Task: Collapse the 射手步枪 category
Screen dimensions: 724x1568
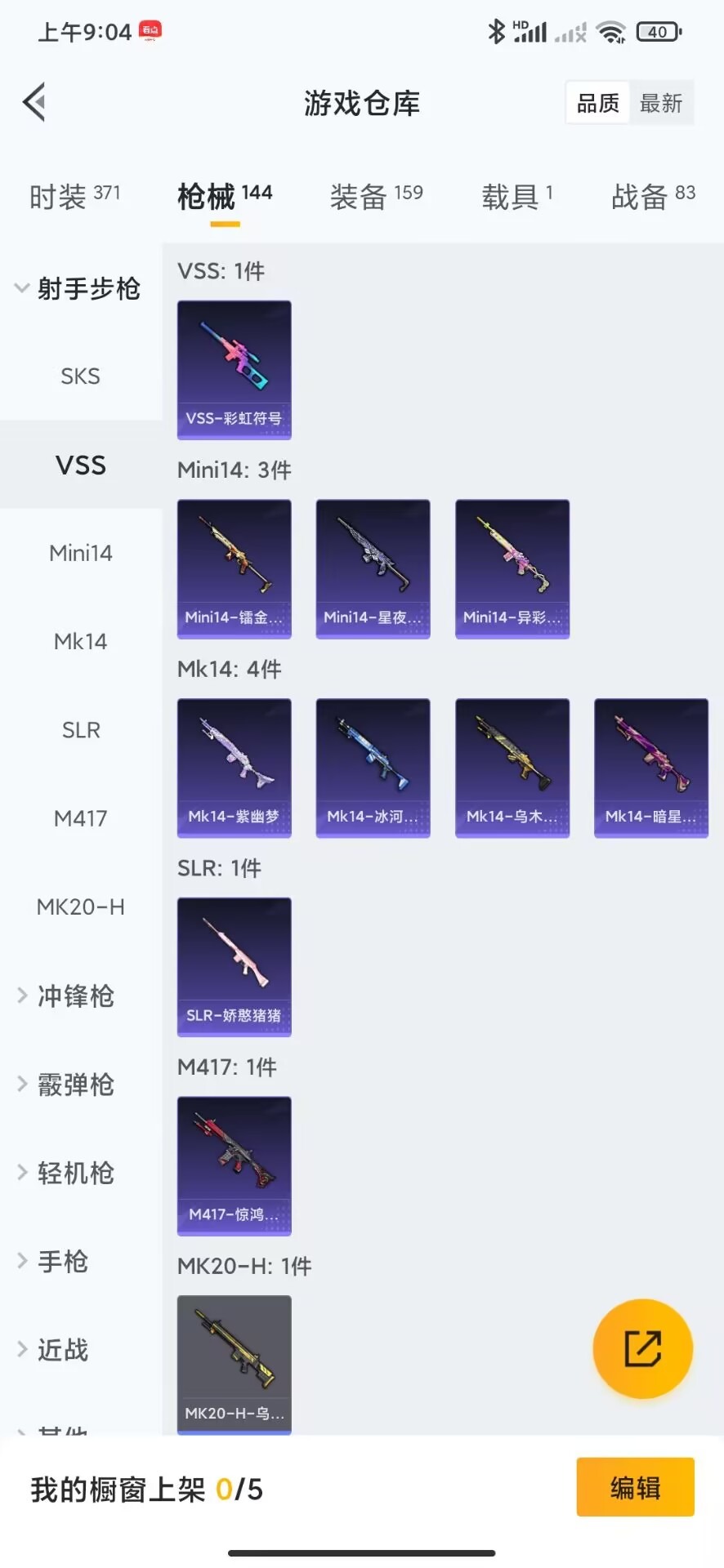Action: pyautogui.click(x=78, y=288)
